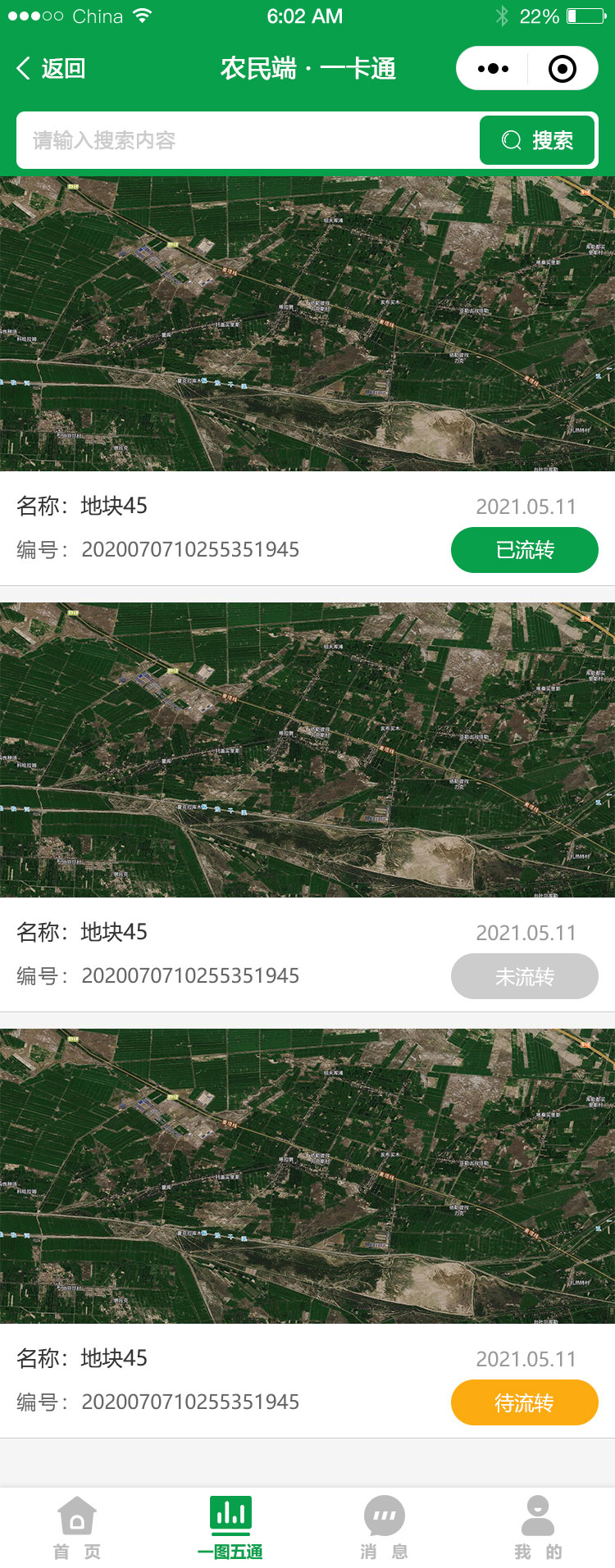Click the magnifier icon in search button
The width and height of the screenshot is (615, 1568).
(511, 140)
